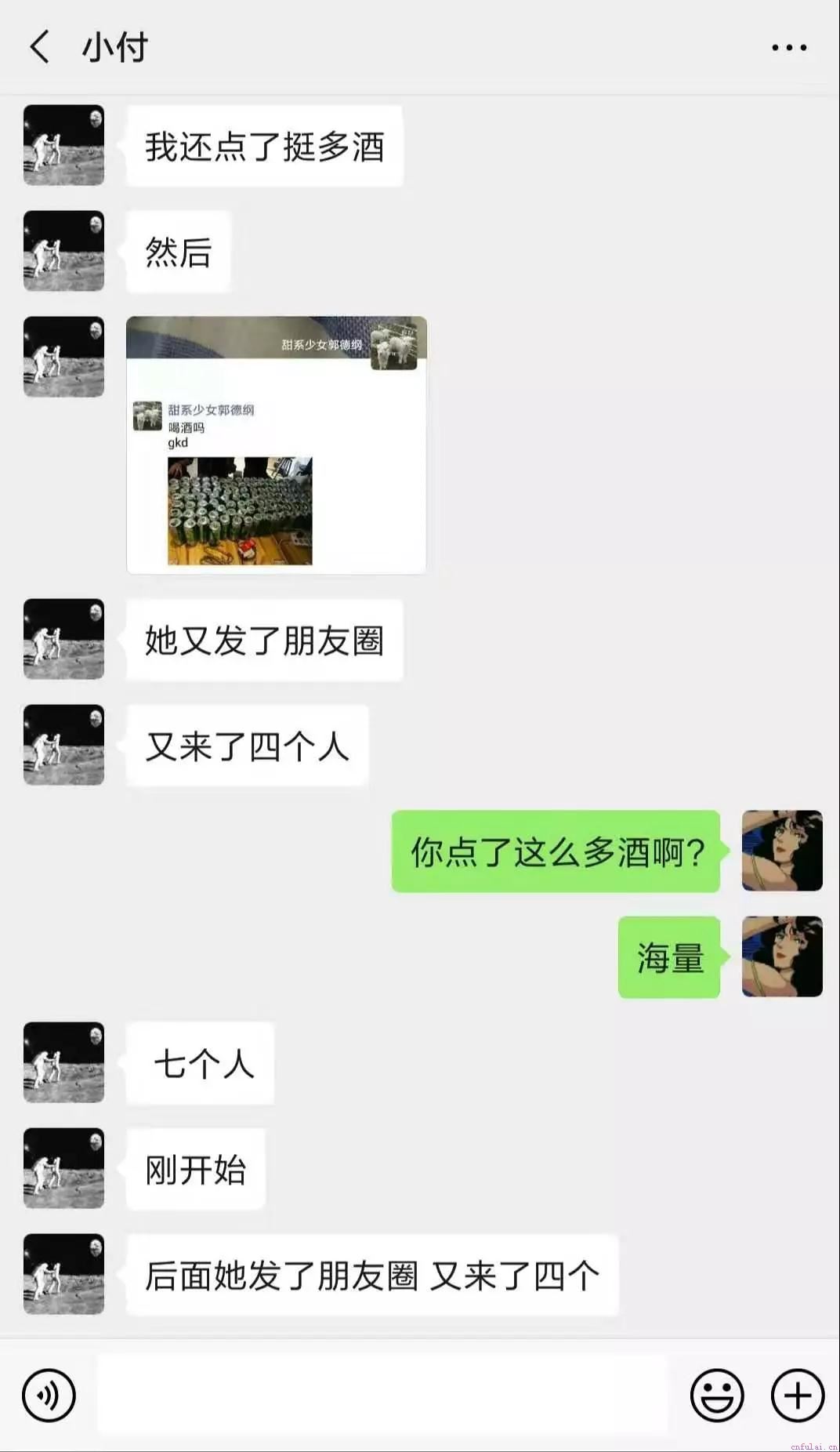Open the plus attachment menu
Screen dimensions: 840x1452
click(798, 1396)
